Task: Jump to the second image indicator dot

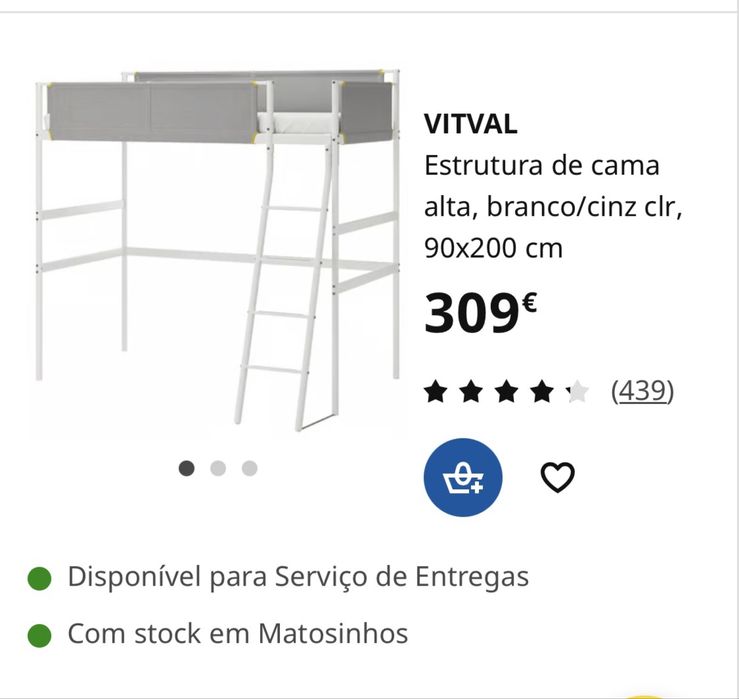Action: [x=218, y=468]
